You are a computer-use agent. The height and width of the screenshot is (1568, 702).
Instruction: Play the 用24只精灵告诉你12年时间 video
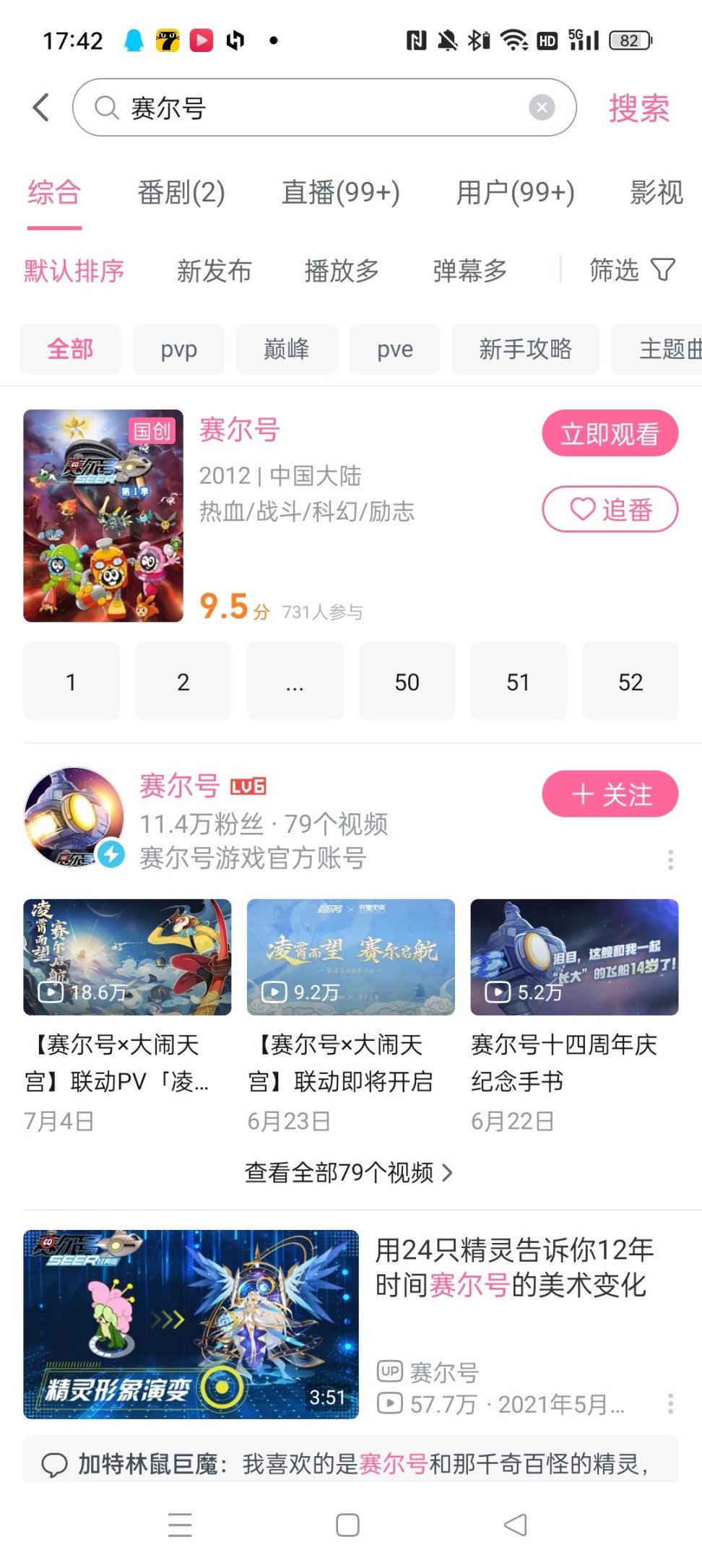tap(191, 1324)
